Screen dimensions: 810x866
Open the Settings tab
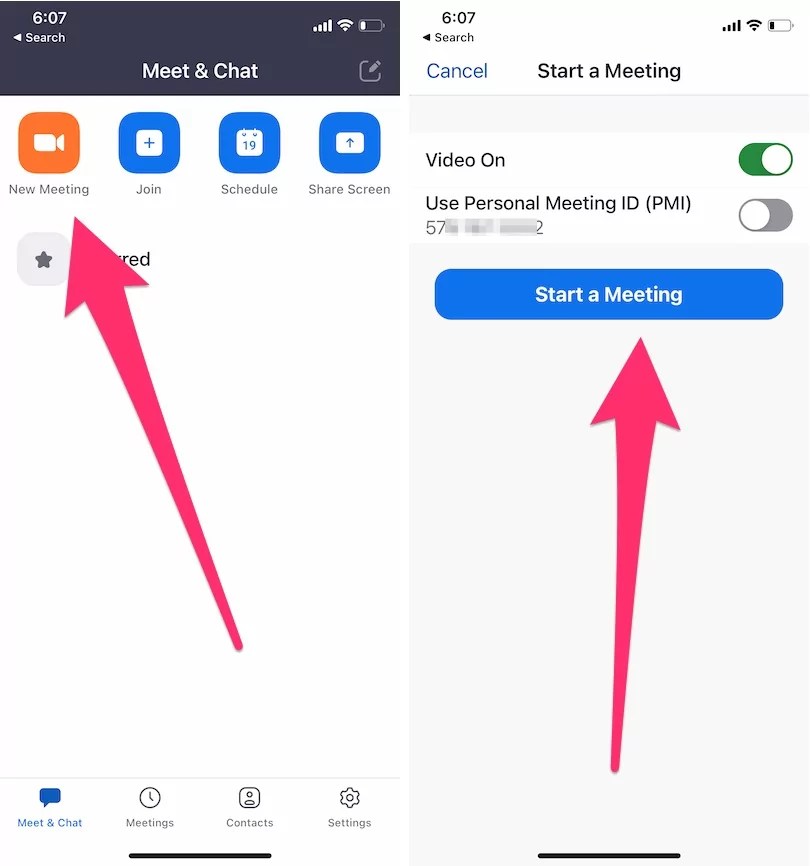tap(349, 807)
